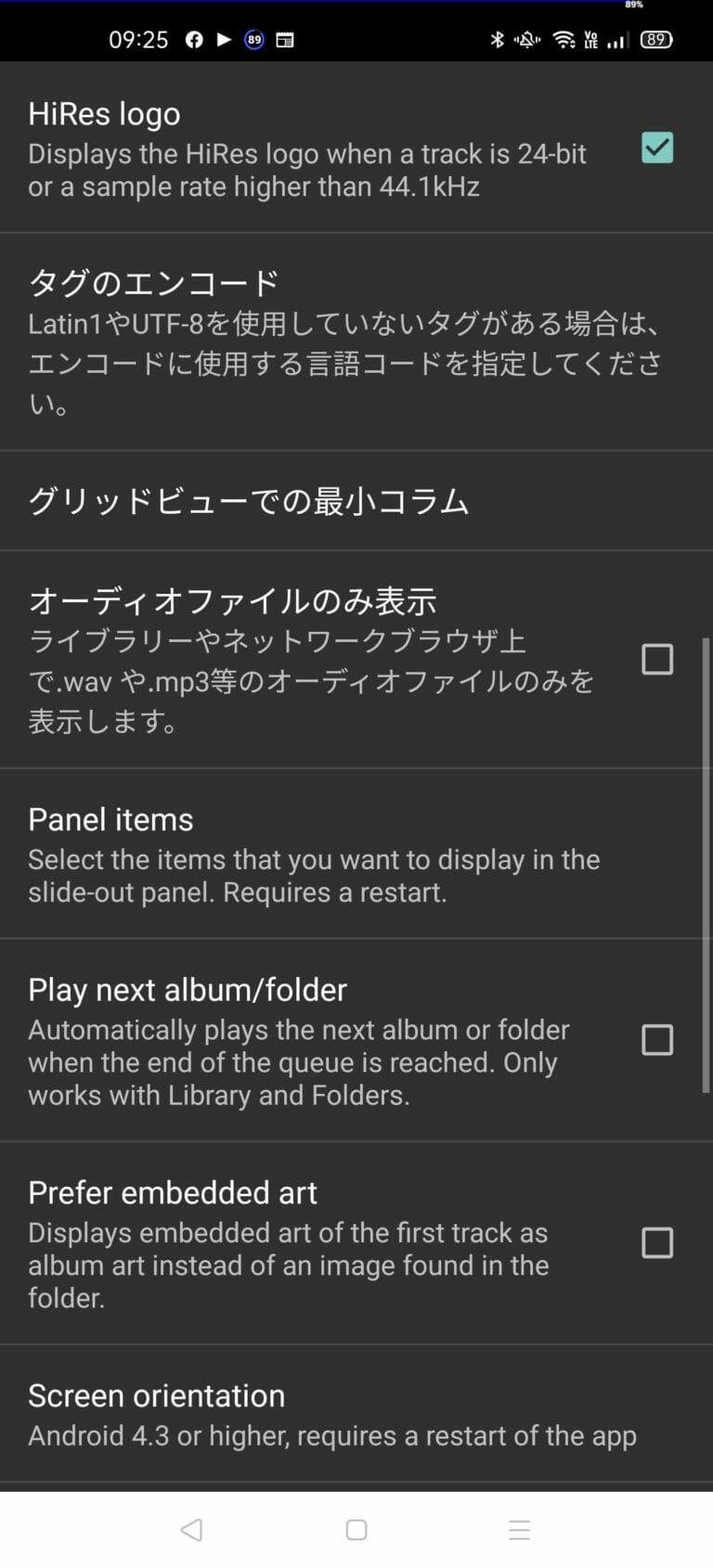The height and width of the screenshot is (1568, 713).
Task: Tap the HiRes logo setting title
Action: [104, 113]
